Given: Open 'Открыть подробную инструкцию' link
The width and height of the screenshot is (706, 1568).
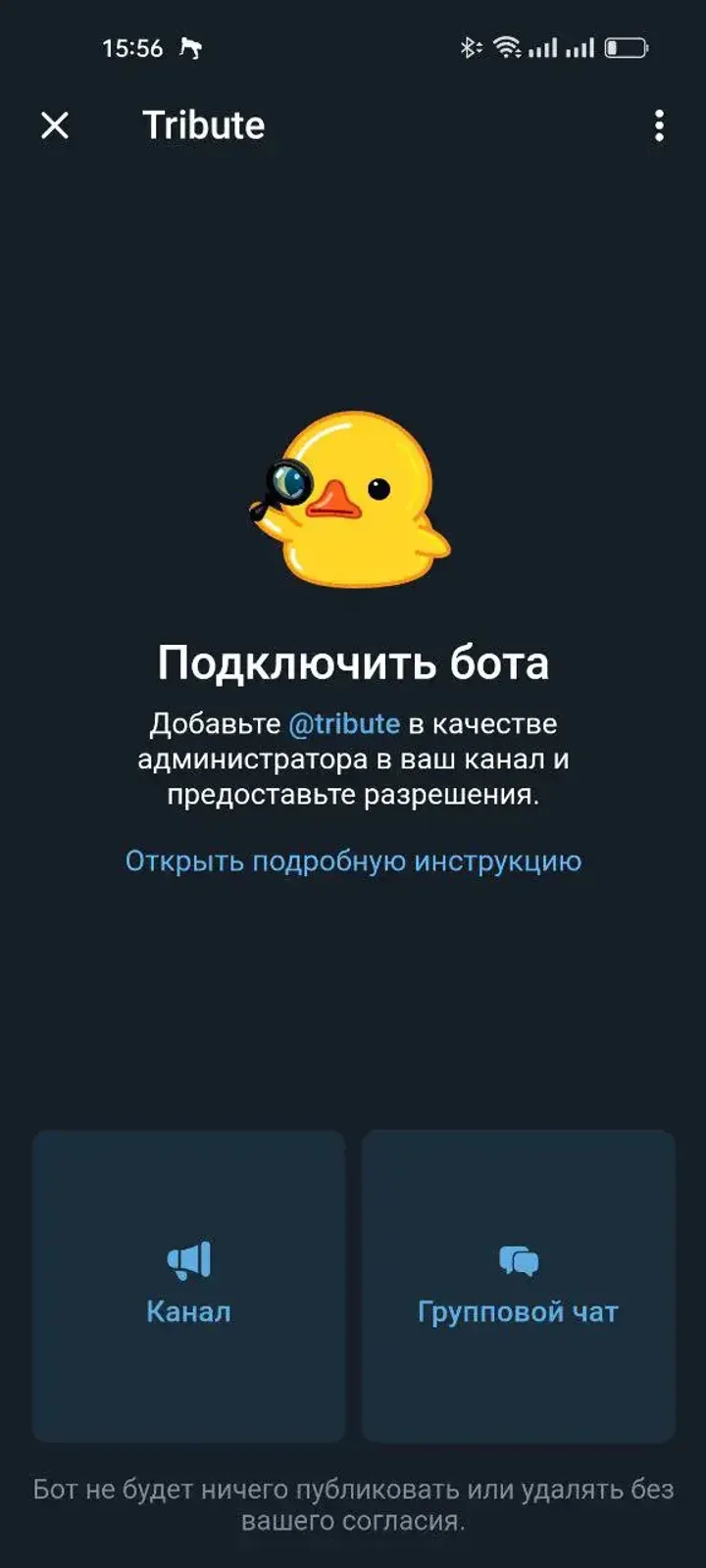Looking at the screenshot, I should point(352,860).
